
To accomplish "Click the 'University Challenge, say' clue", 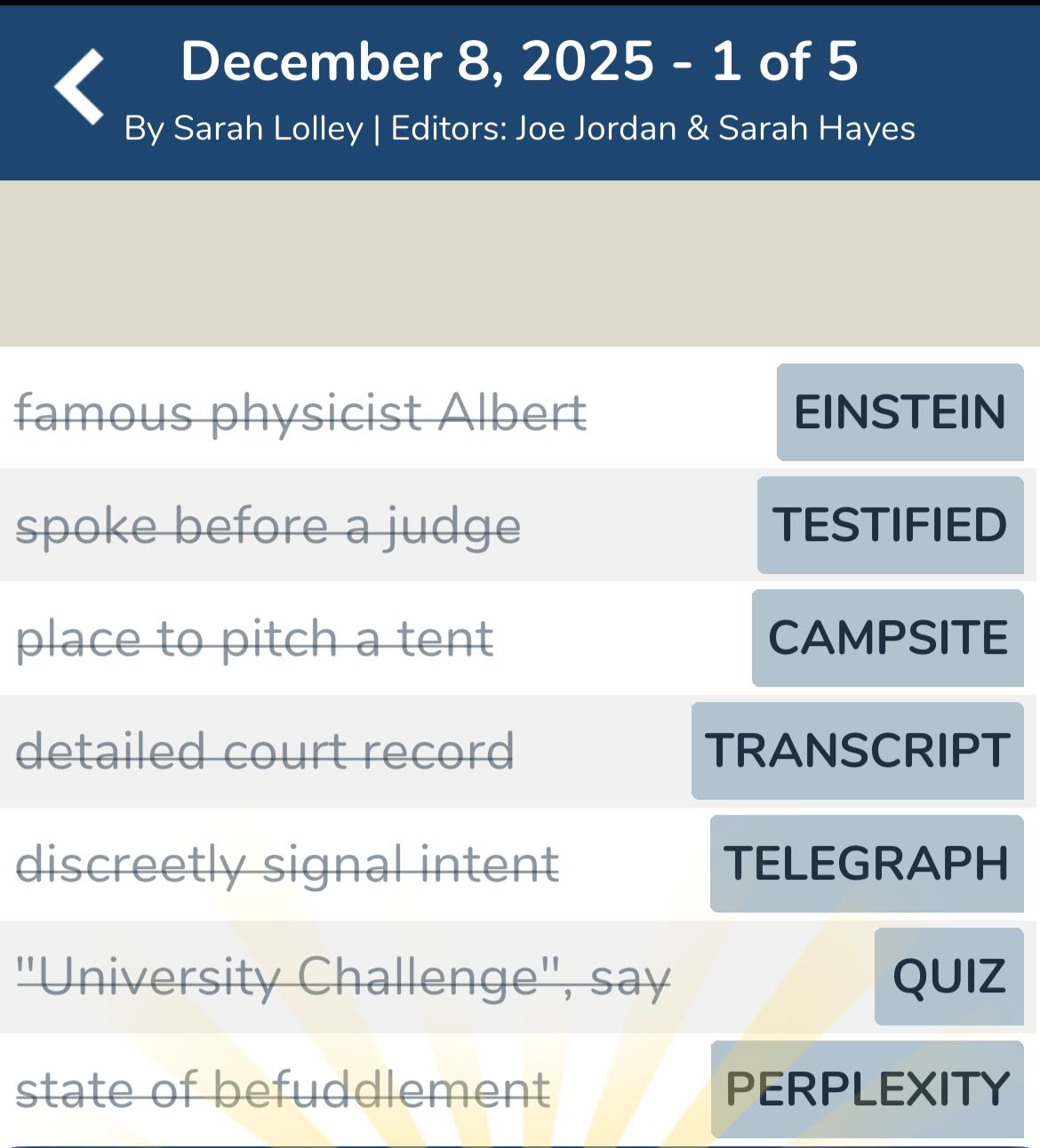I will (342, 976).
